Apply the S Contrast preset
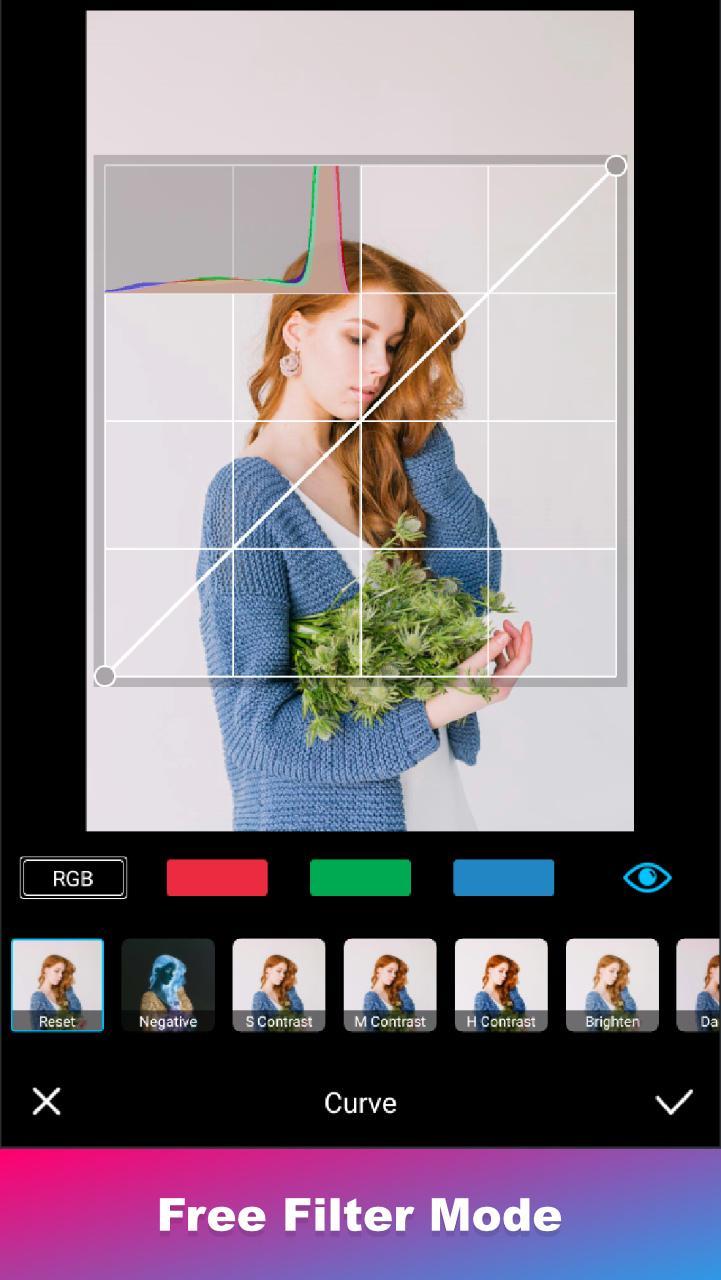The height and width of the screenshot is (1280, 721). 279,984
